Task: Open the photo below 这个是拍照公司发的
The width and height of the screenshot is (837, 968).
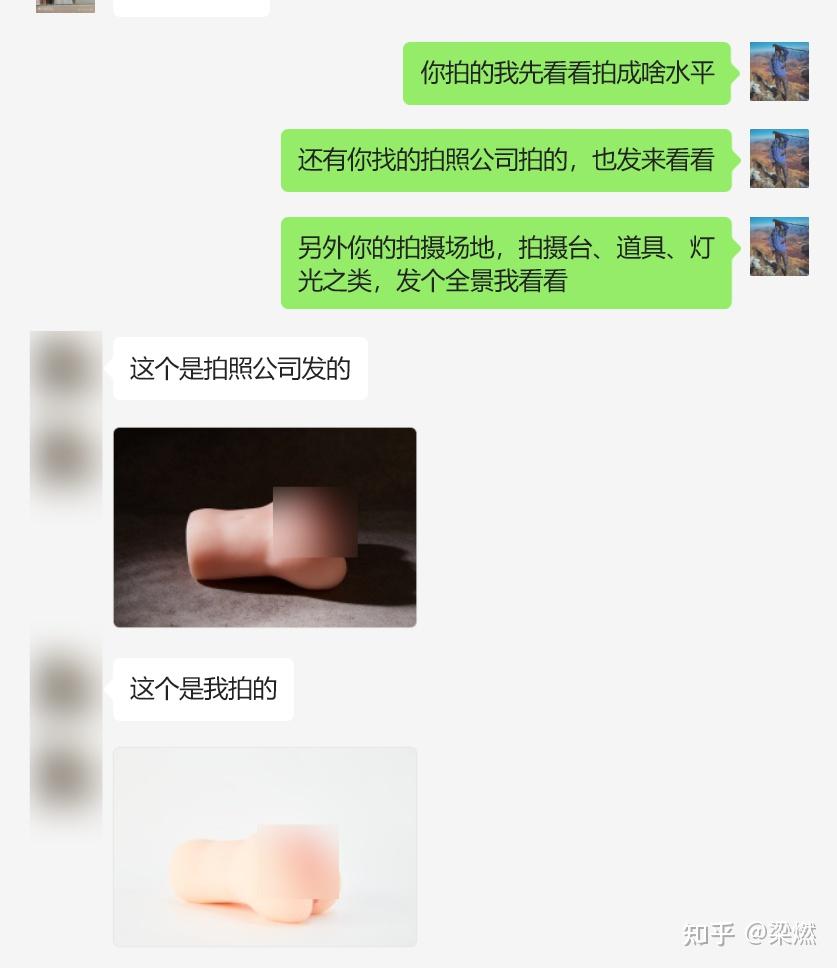Action: tap(264, 527)
